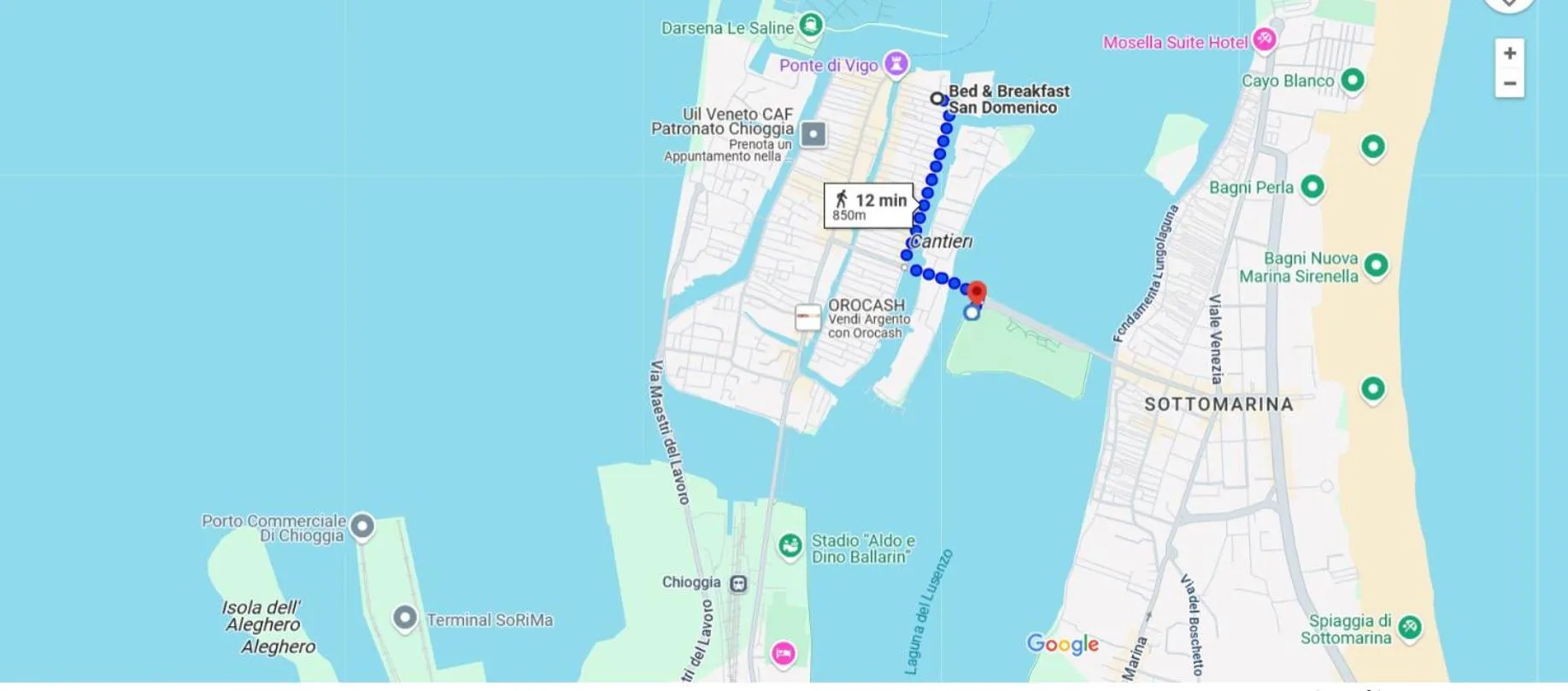Tap the OROCASH place marker
1568x691 pixels.
(807, 317)
